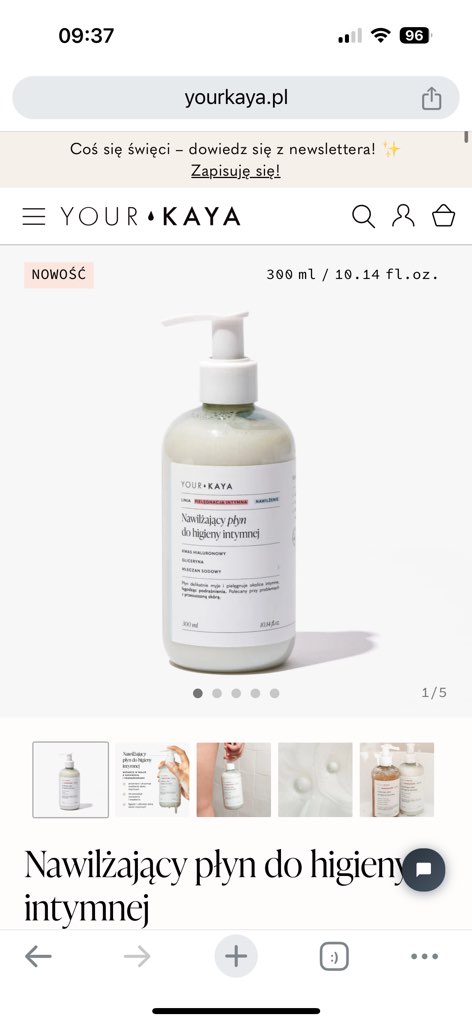Select the gel texture close-up thumbnail
The height and width of the screenshot is (1024, 472).
315,779
